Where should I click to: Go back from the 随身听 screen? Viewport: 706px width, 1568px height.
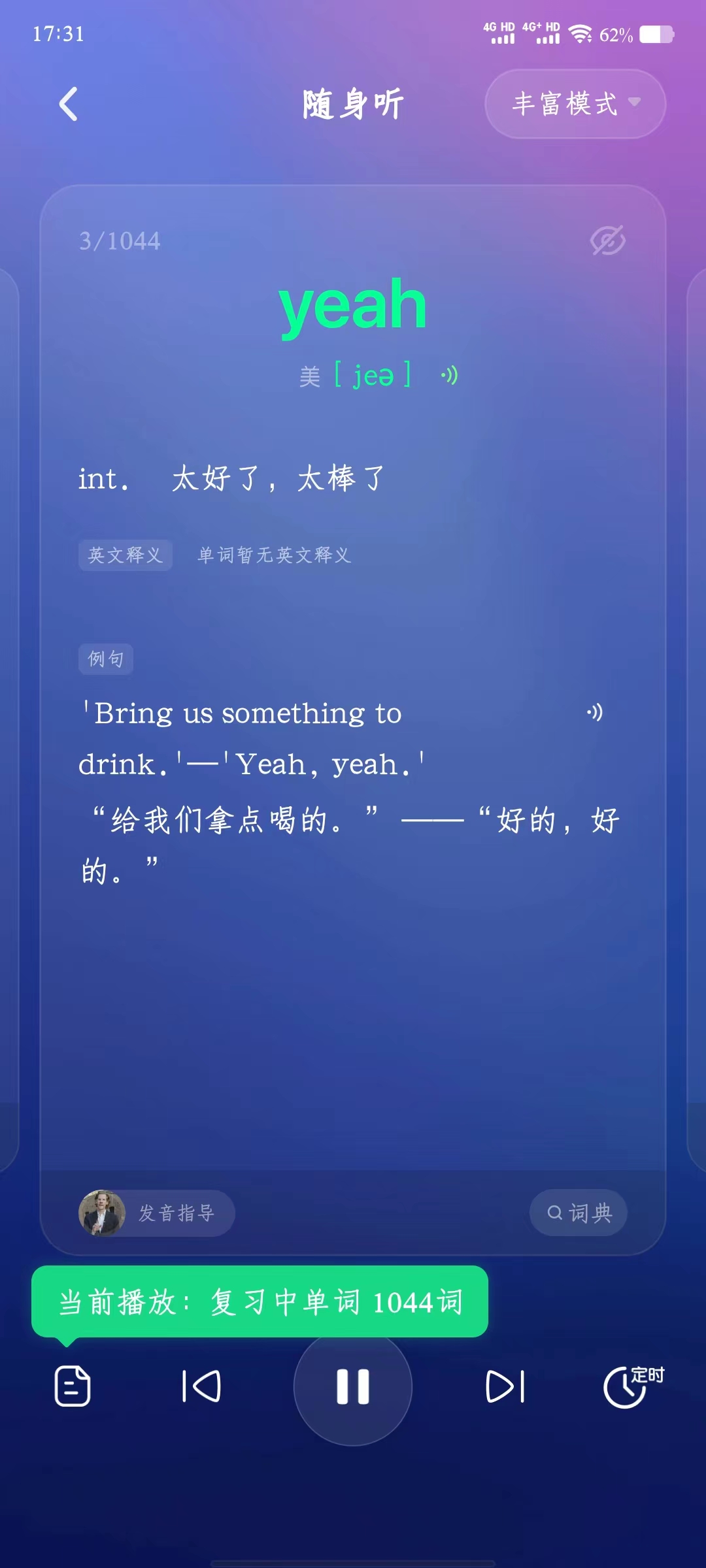(69, 104)
